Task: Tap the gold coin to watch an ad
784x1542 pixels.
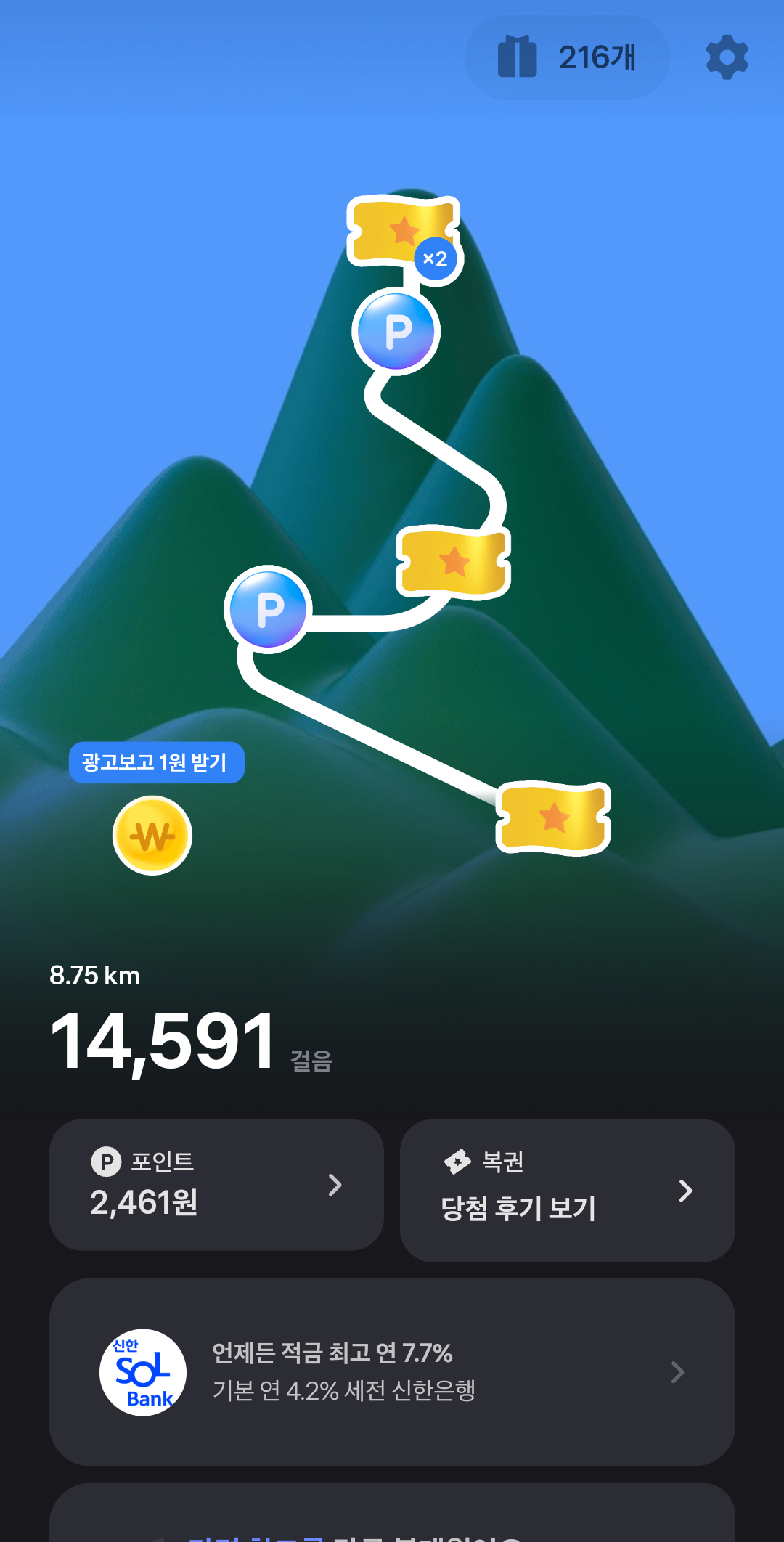Action: [152, 836]
